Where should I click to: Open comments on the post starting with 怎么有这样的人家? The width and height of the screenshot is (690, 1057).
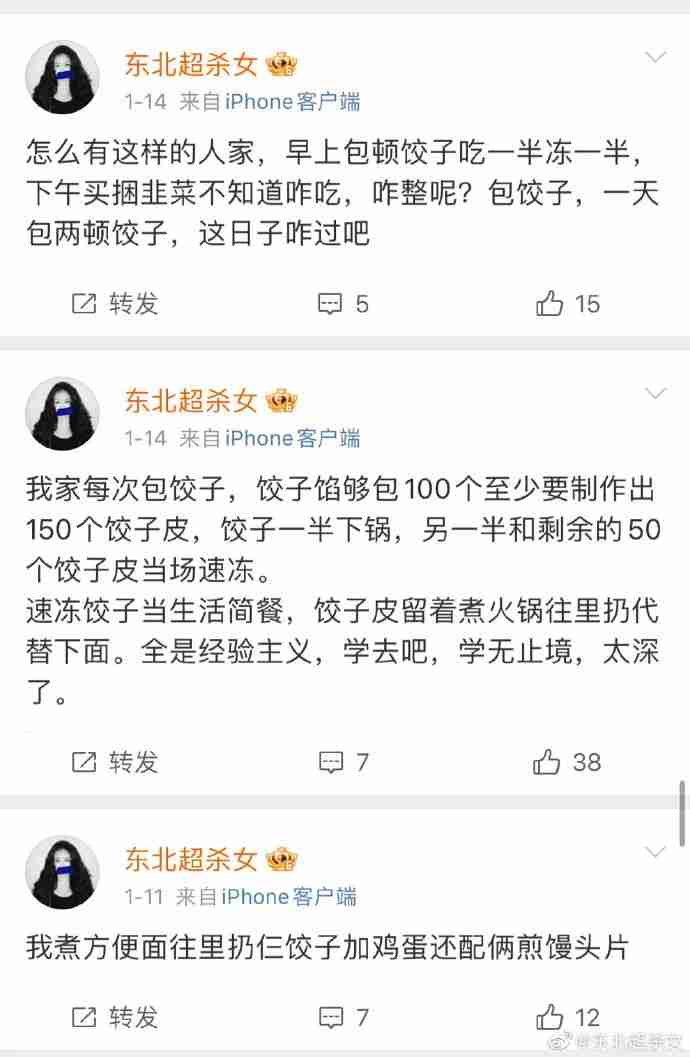point(343,303)
